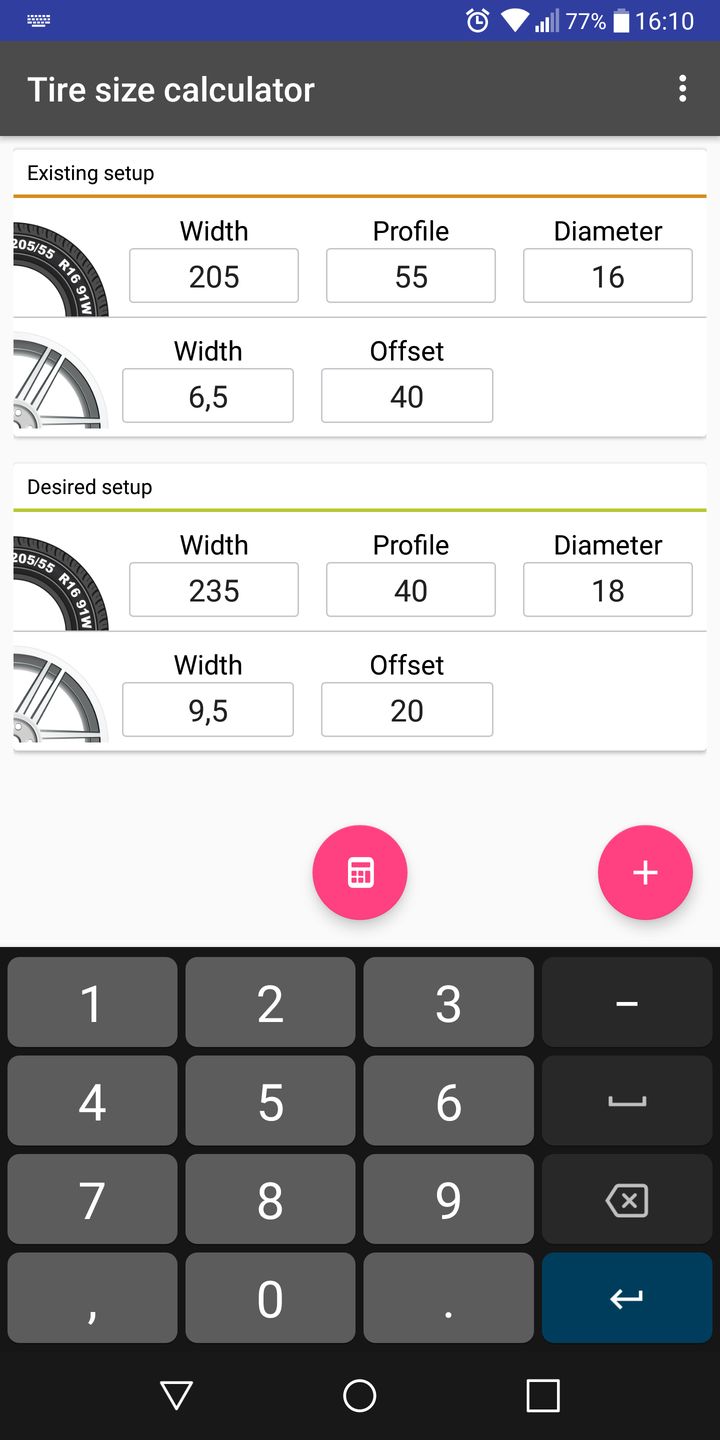Viewport: 720px width, 1440px height.
Task: Edit desired tire Profile field 40
Action: 411,591
